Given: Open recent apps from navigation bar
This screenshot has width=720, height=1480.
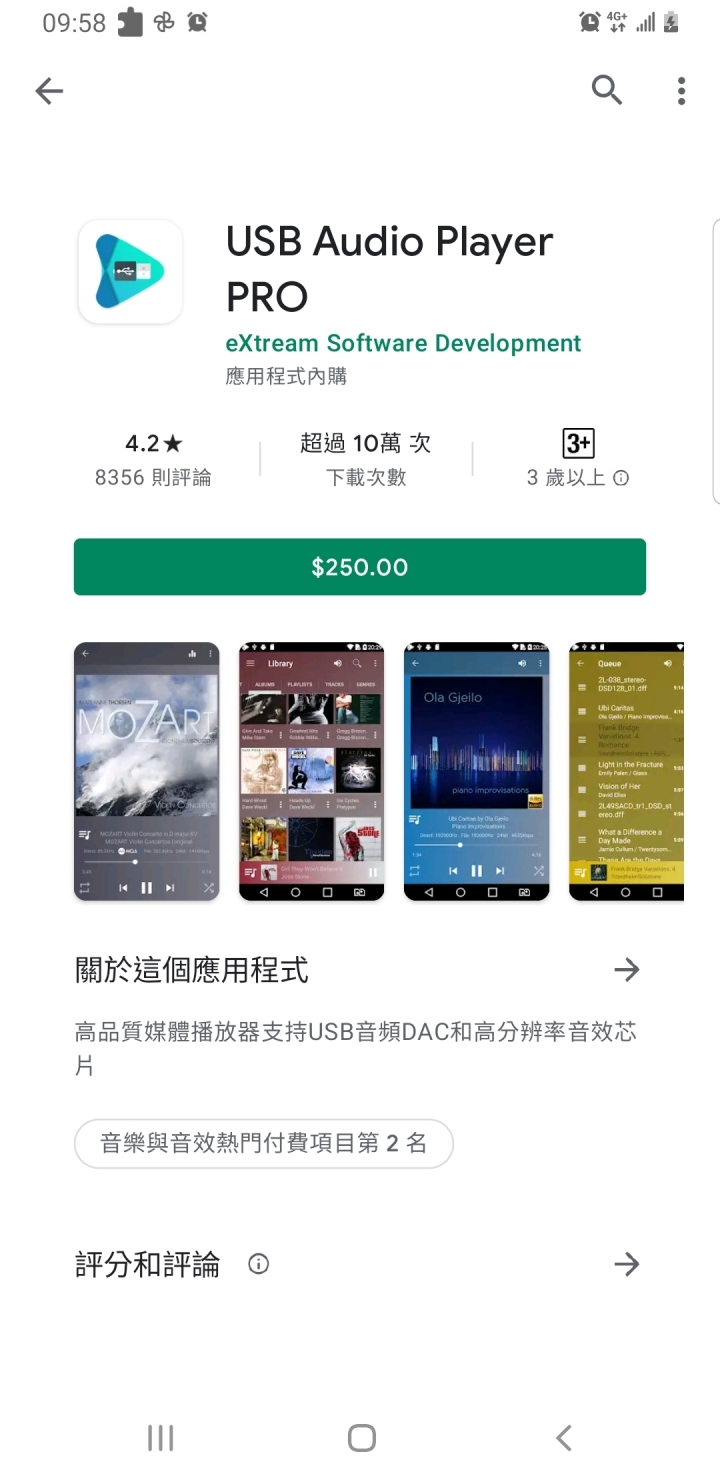Looking at the screenshot, I should pyautogui.click(x=160, y=1438).
